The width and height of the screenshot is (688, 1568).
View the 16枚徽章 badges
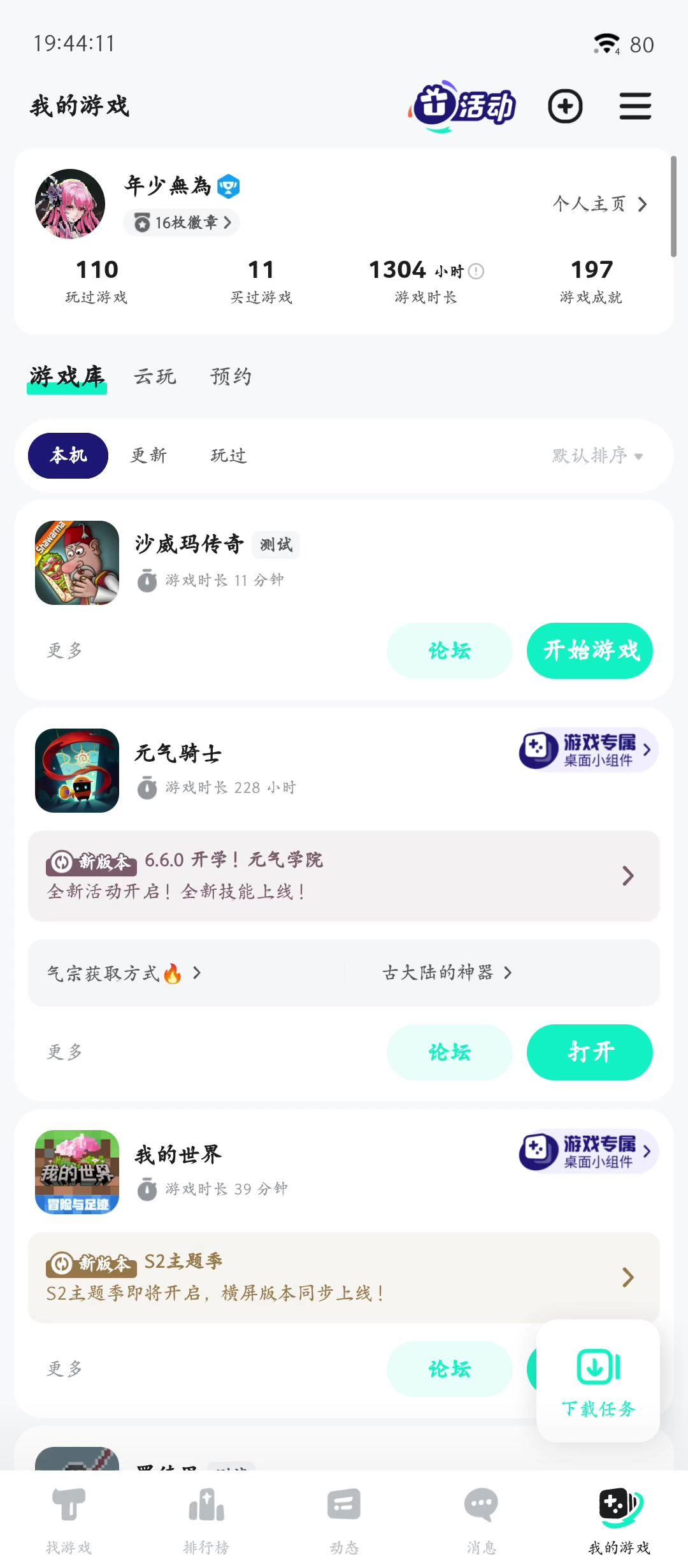[182, 222]
